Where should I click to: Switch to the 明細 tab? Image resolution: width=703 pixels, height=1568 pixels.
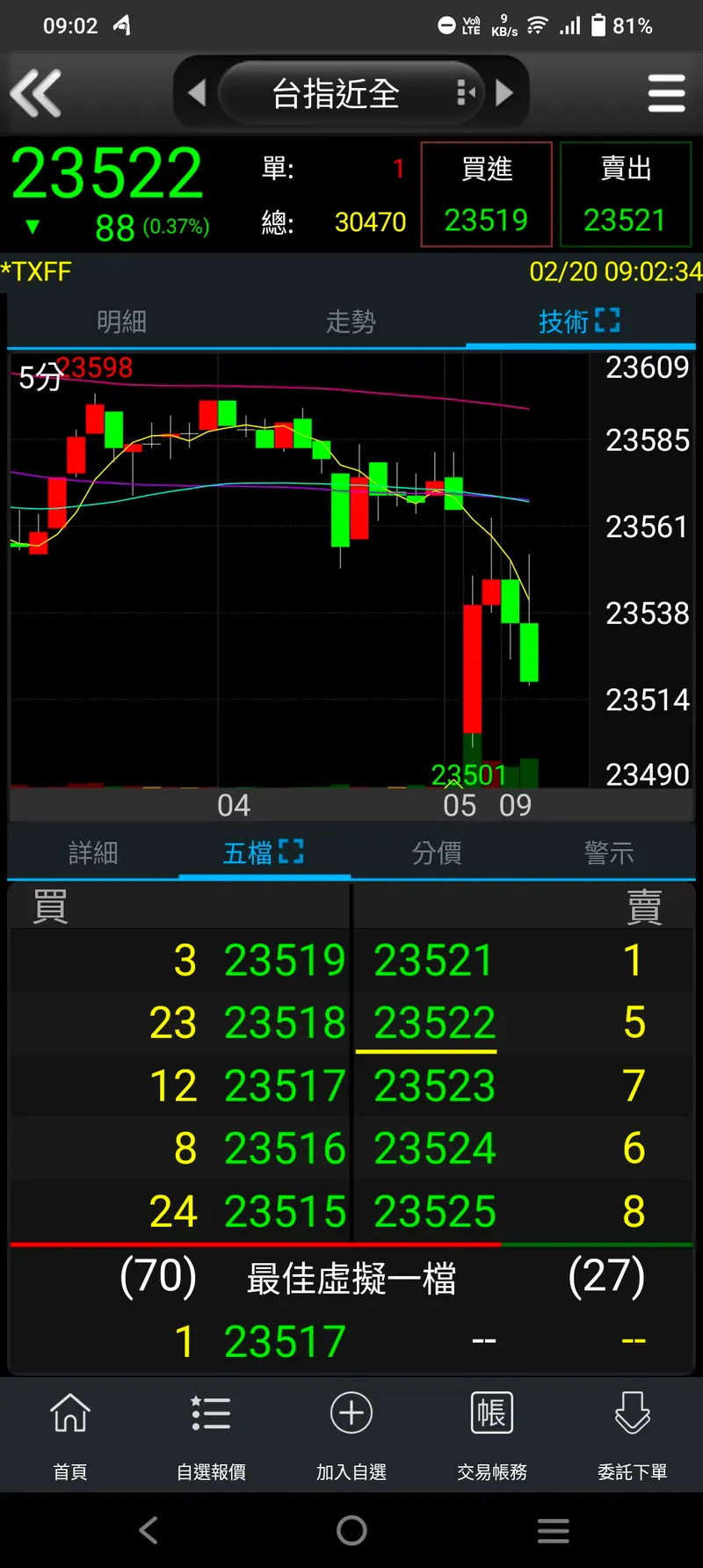tap(121, 322)
